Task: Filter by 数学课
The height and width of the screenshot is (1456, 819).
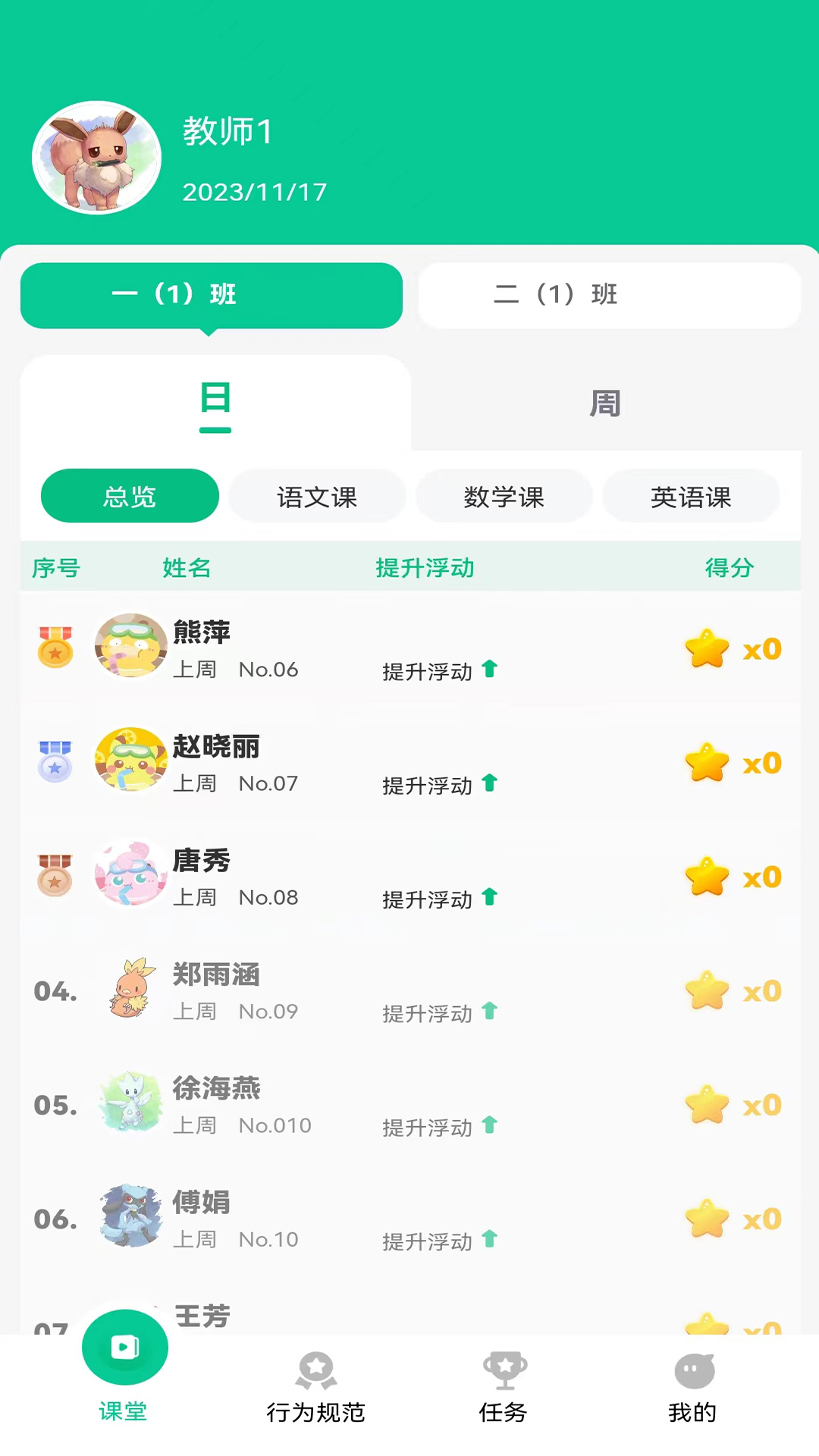Action: click(x=504, y=496)
